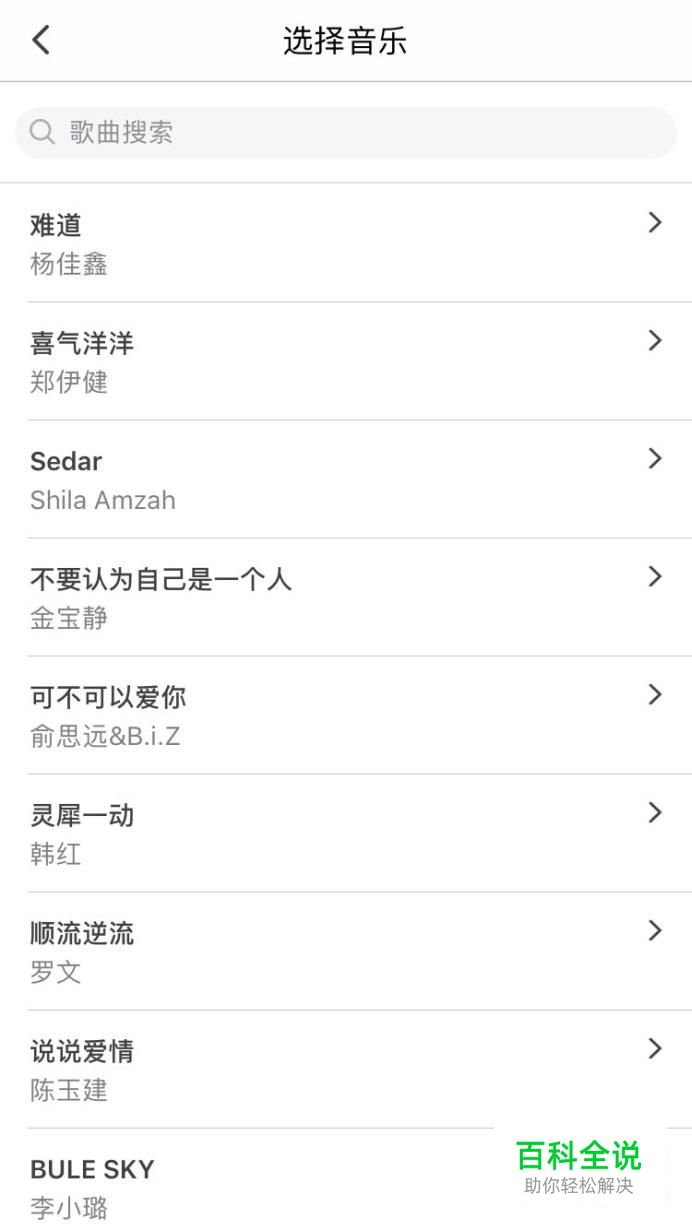Open 说说爱情 by 陈玉建
The width and height of the screenshot is (692, 1230).
click(x=346, y=1069)
